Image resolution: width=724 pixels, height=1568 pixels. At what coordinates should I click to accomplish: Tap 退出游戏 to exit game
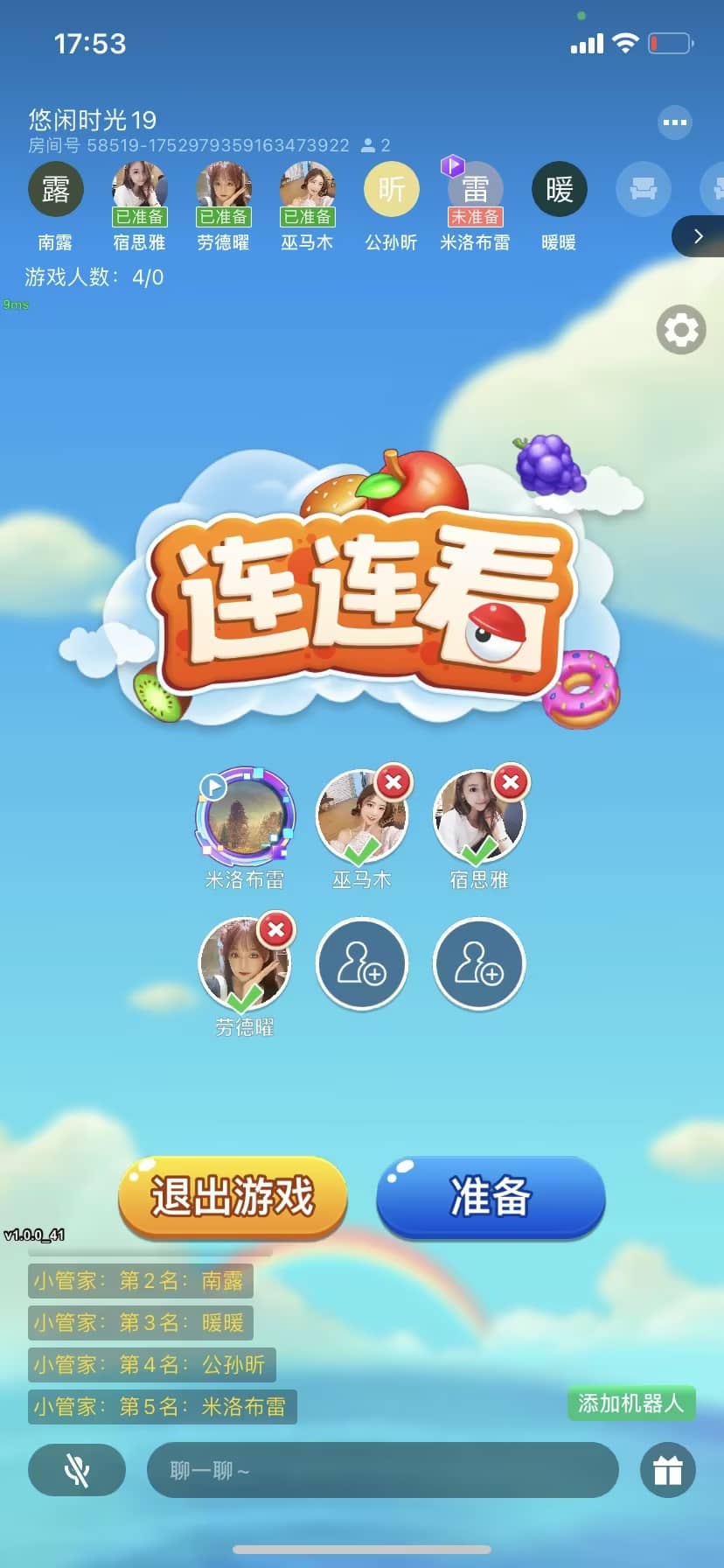pos(233,1196)
